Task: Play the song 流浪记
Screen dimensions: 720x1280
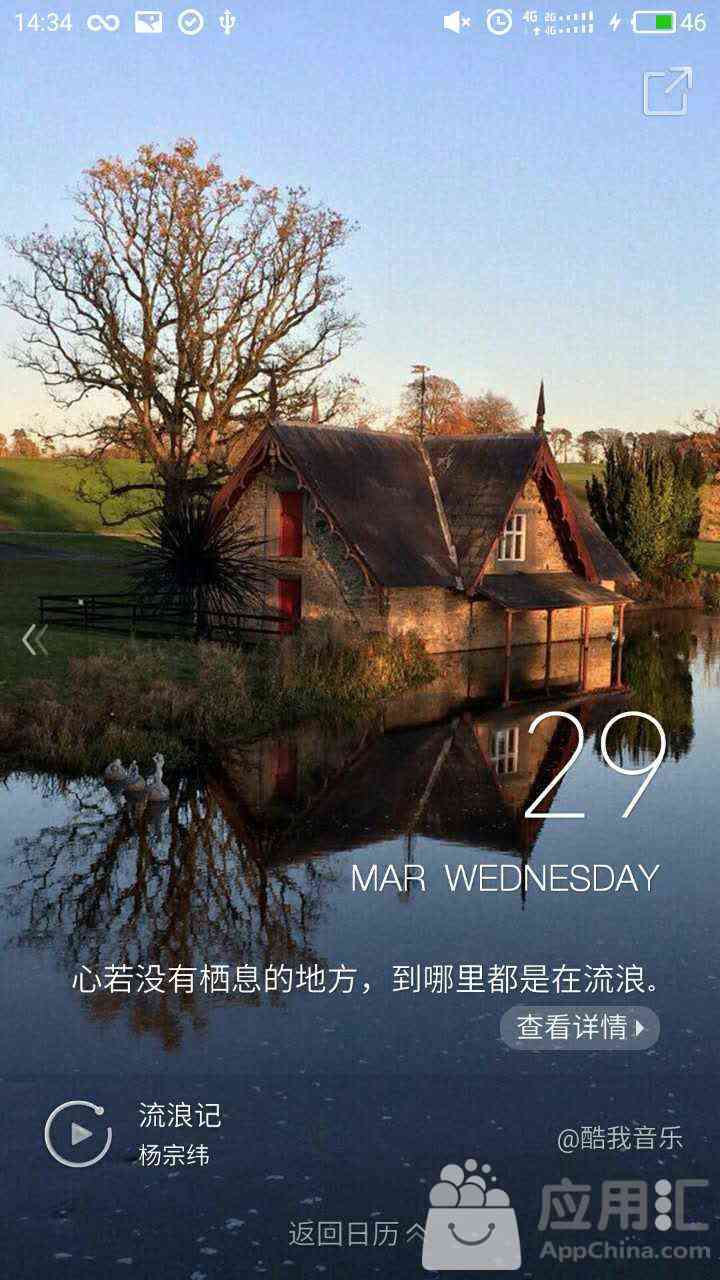Action: 78,1133
